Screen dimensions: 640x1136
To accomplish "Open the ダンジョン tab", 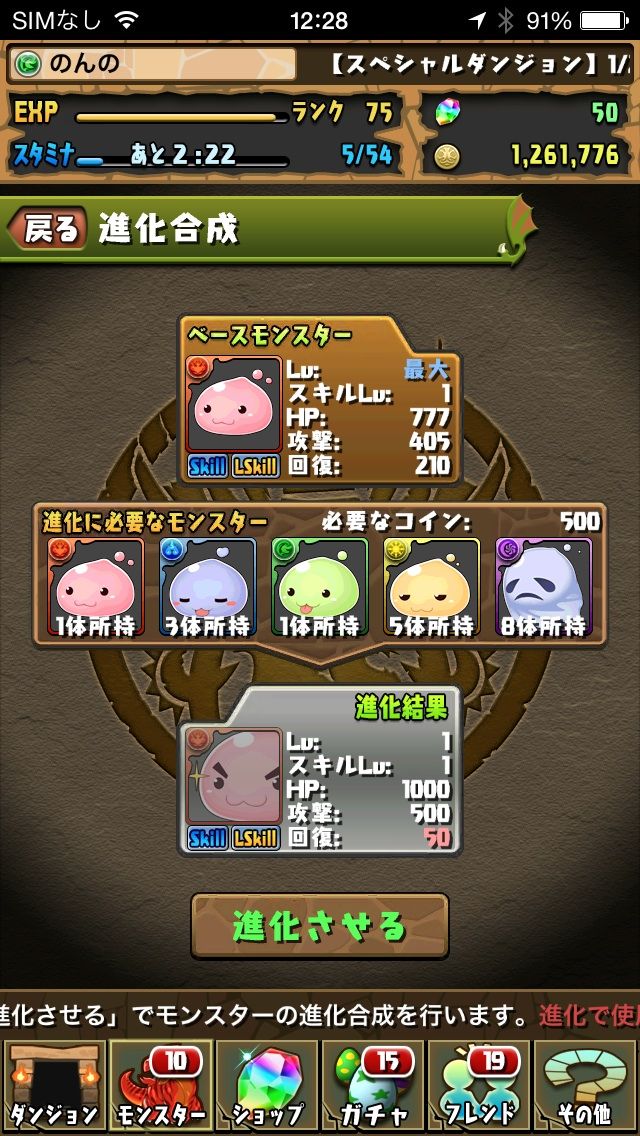I will (x=53, y=1085).
